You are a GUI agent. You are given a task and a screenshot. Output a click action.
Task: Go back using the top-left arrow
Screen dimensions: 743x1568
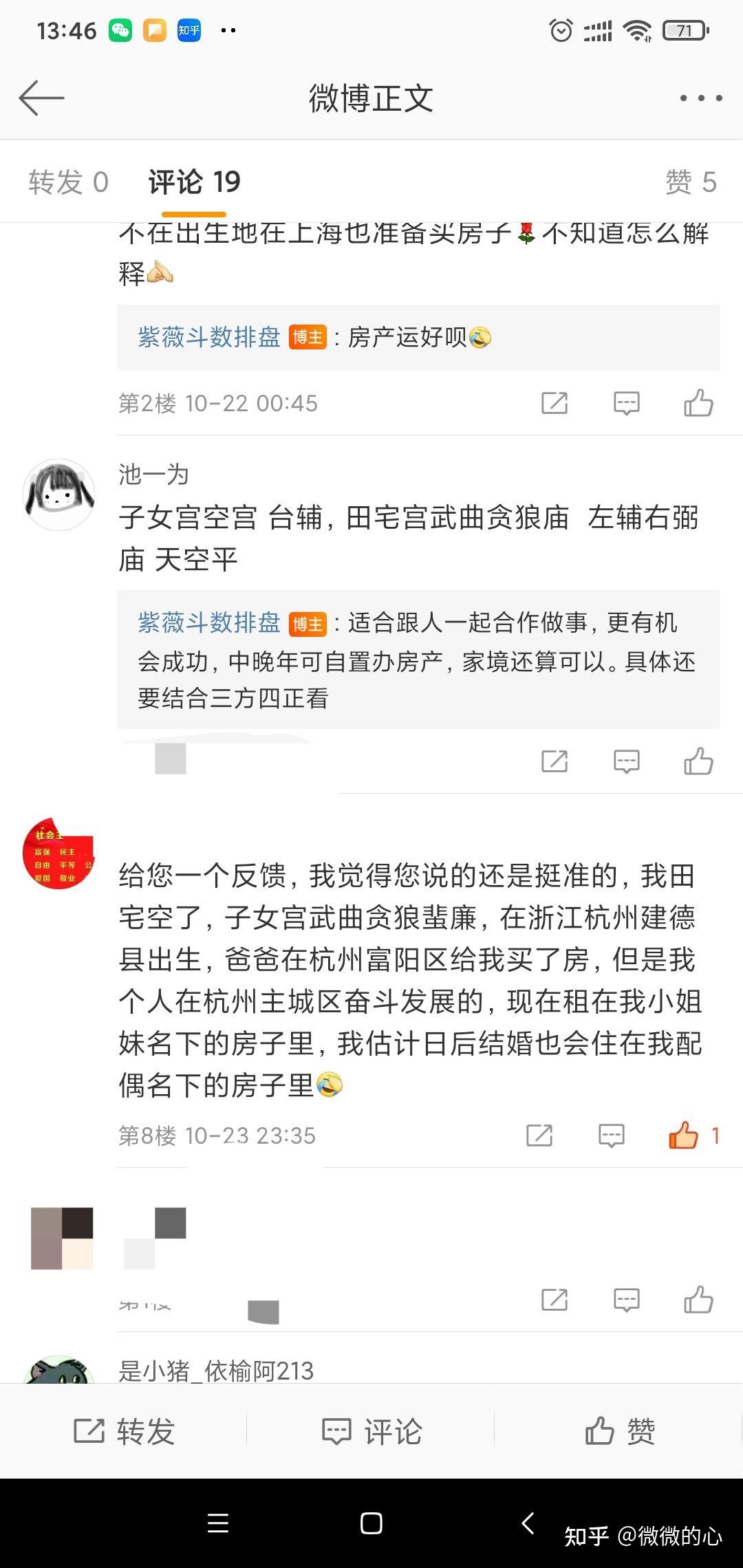point(41,98)
